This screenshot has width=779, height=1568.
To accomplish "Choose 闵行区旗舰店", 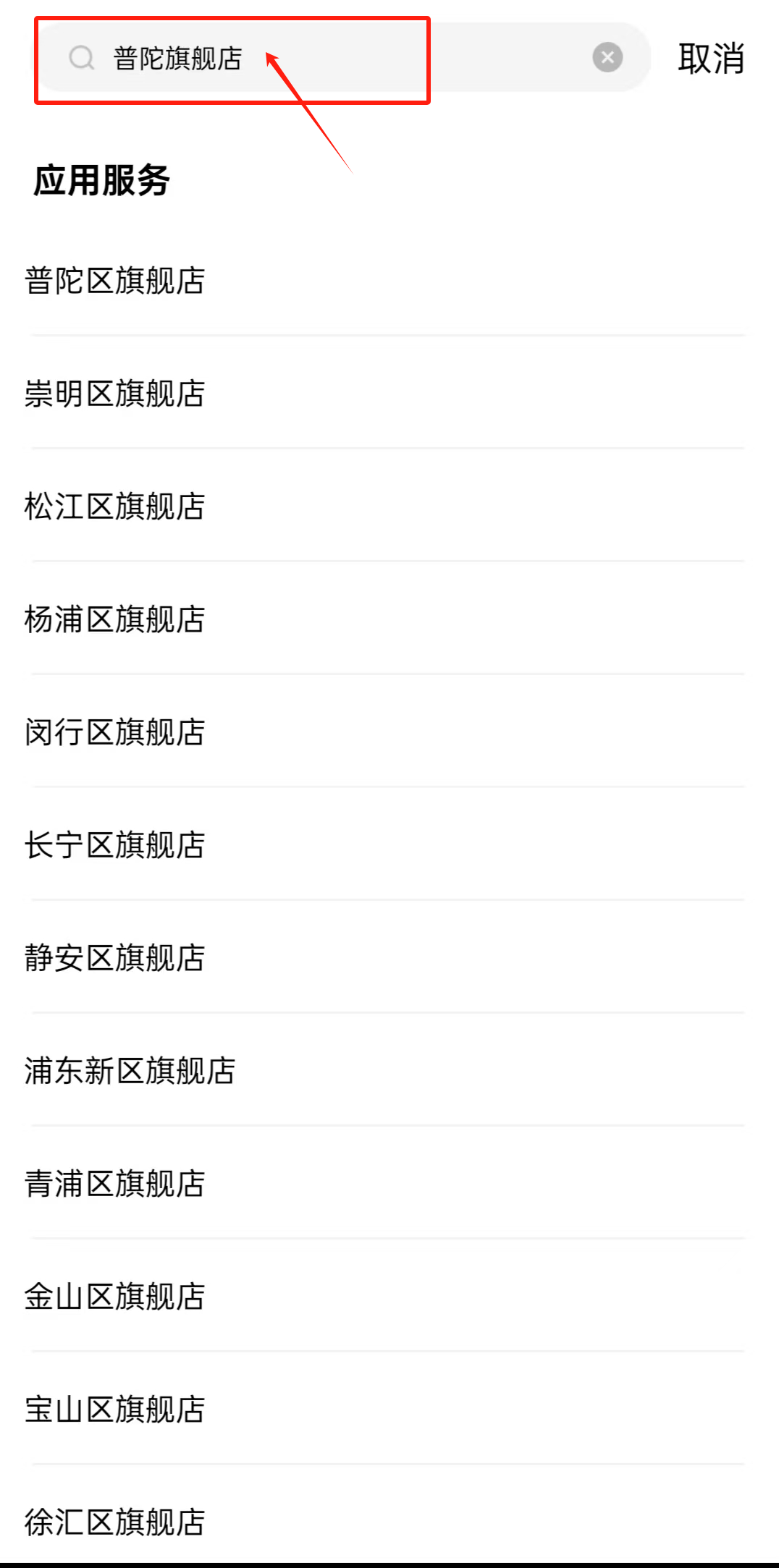I will point(115,732).
